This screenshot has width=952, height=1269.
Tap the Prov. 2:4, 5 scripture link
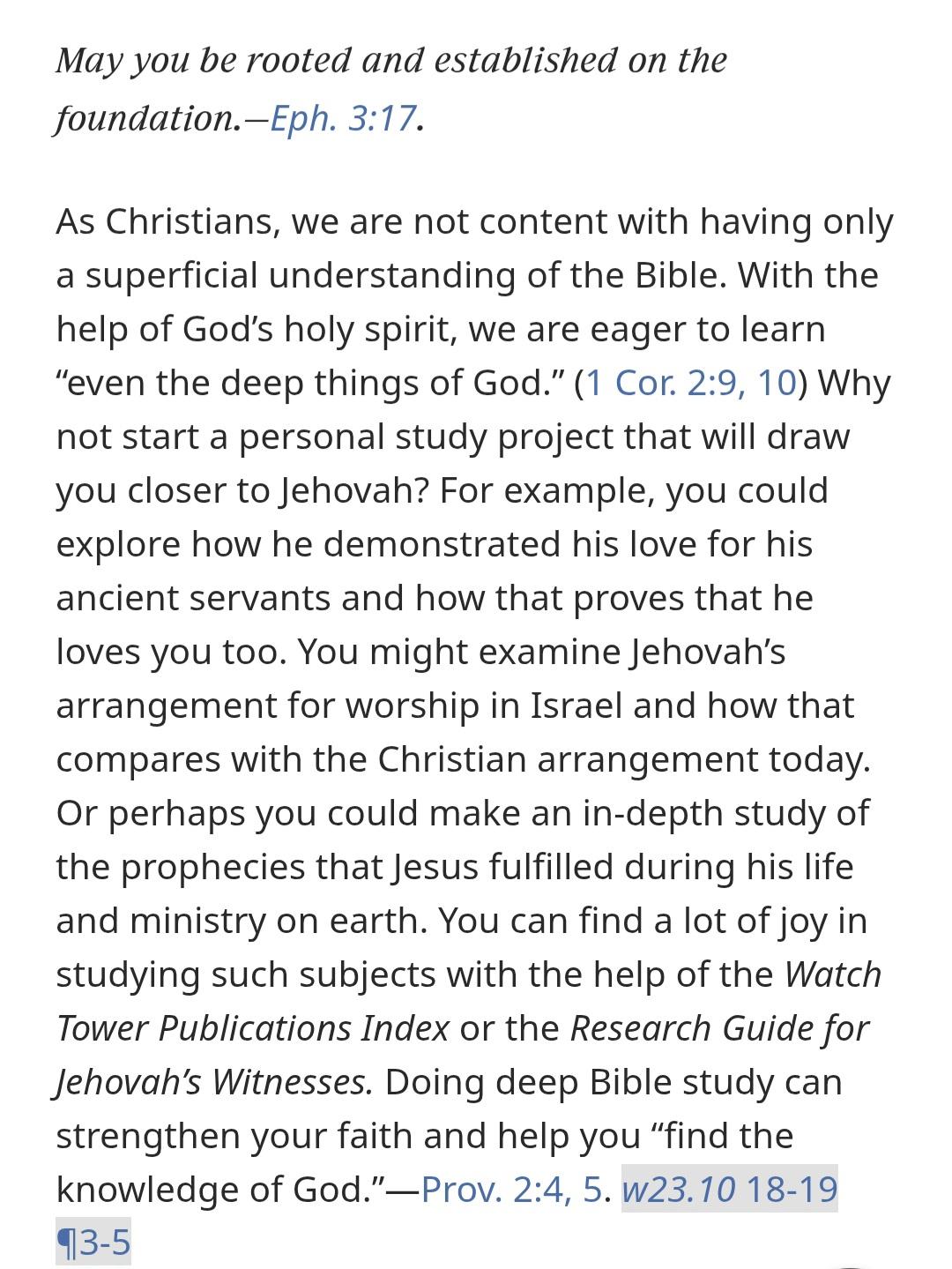512,1190
